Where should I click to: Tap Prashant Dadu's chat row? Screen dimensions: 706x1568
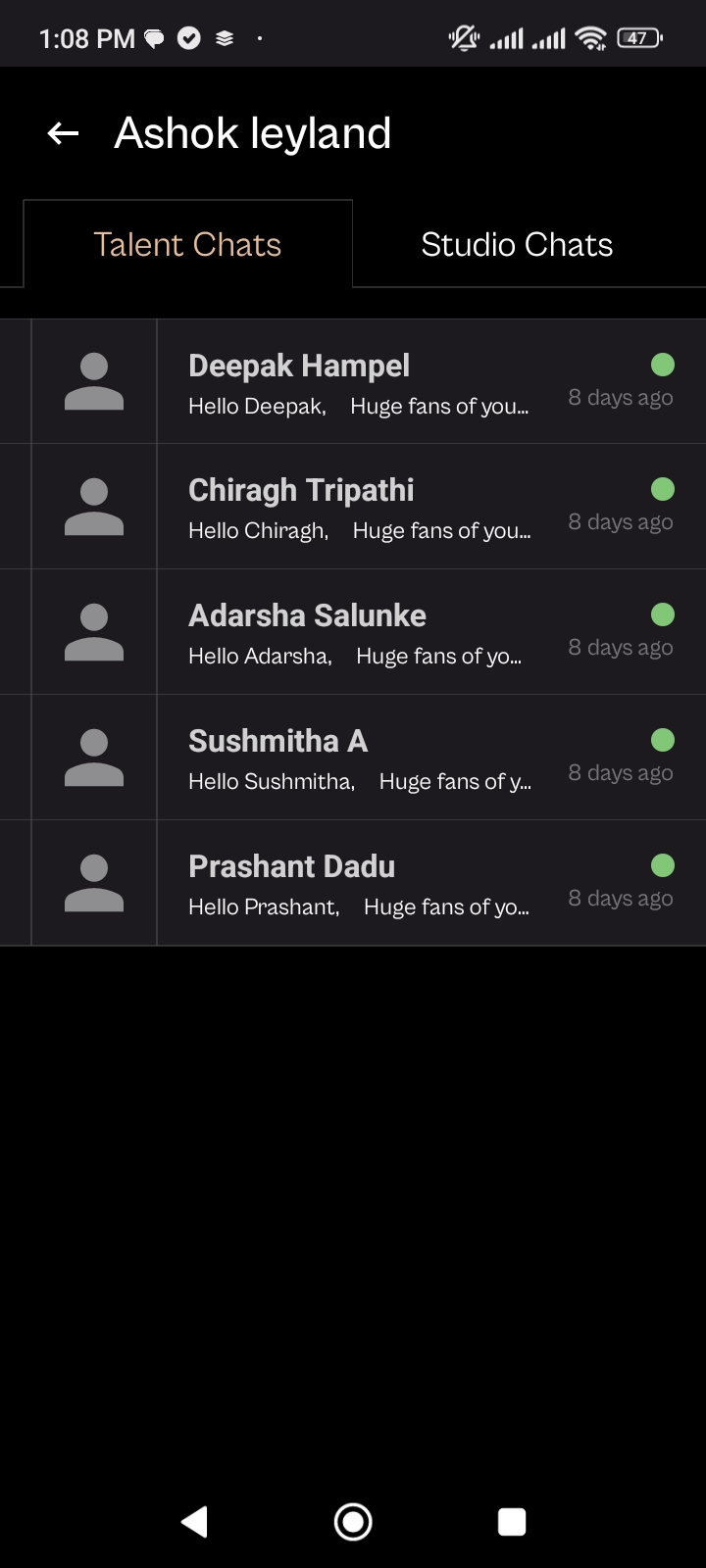pyautogui.click(x=392, y=883)
